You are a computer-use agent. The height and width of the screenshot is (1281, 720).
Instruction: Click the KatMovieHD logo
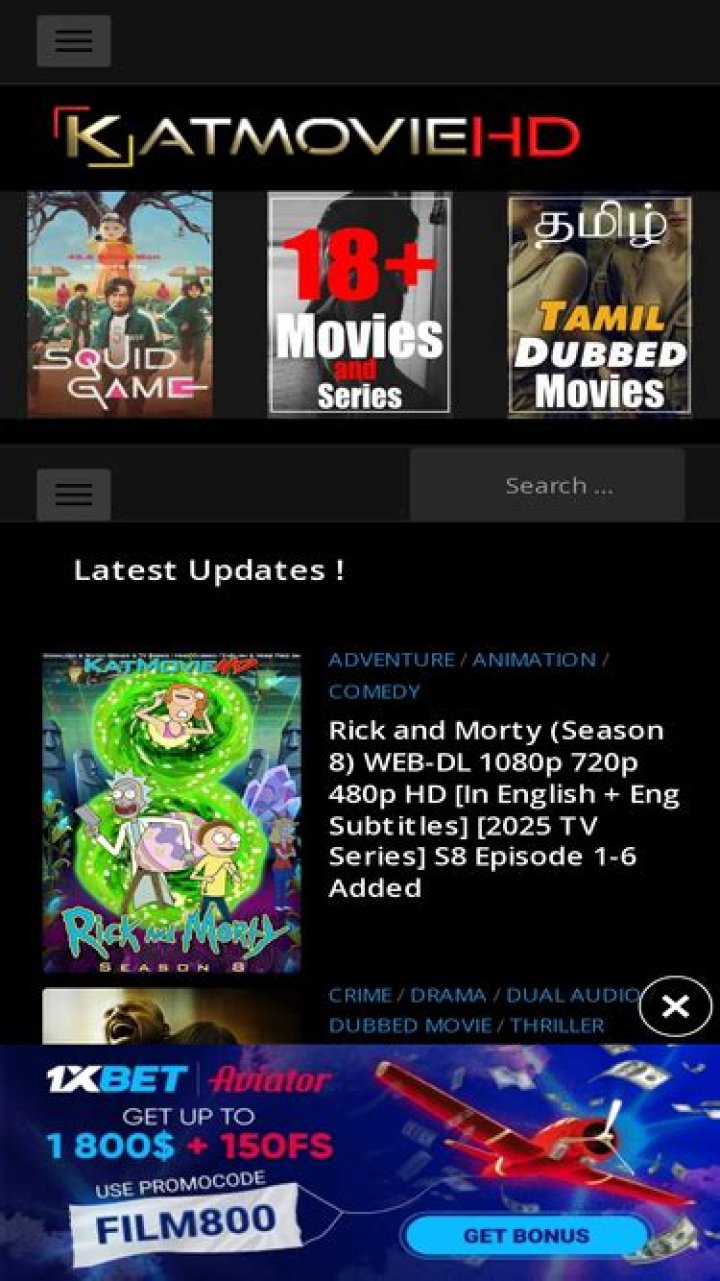(x=320, y=136)
